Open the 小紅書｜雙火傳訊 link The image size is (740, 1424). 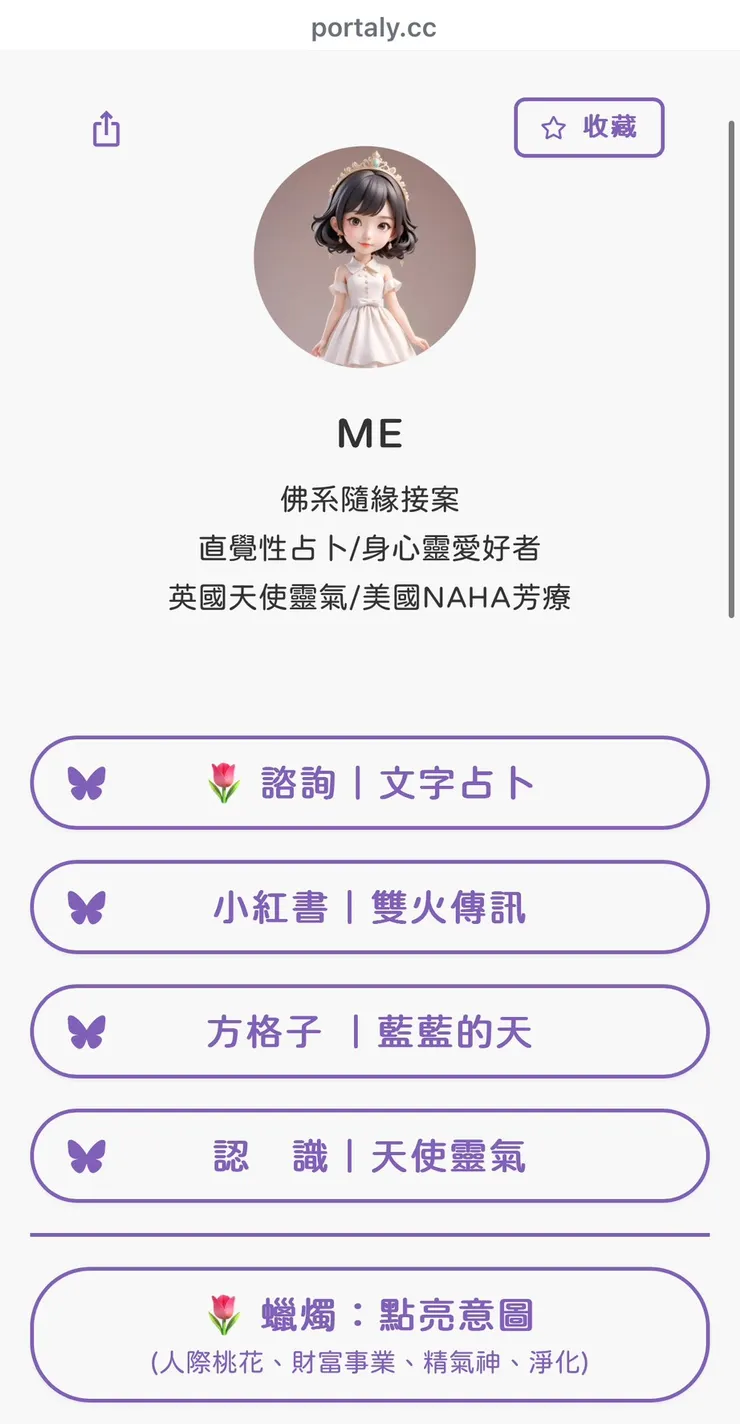pos(370,907)
